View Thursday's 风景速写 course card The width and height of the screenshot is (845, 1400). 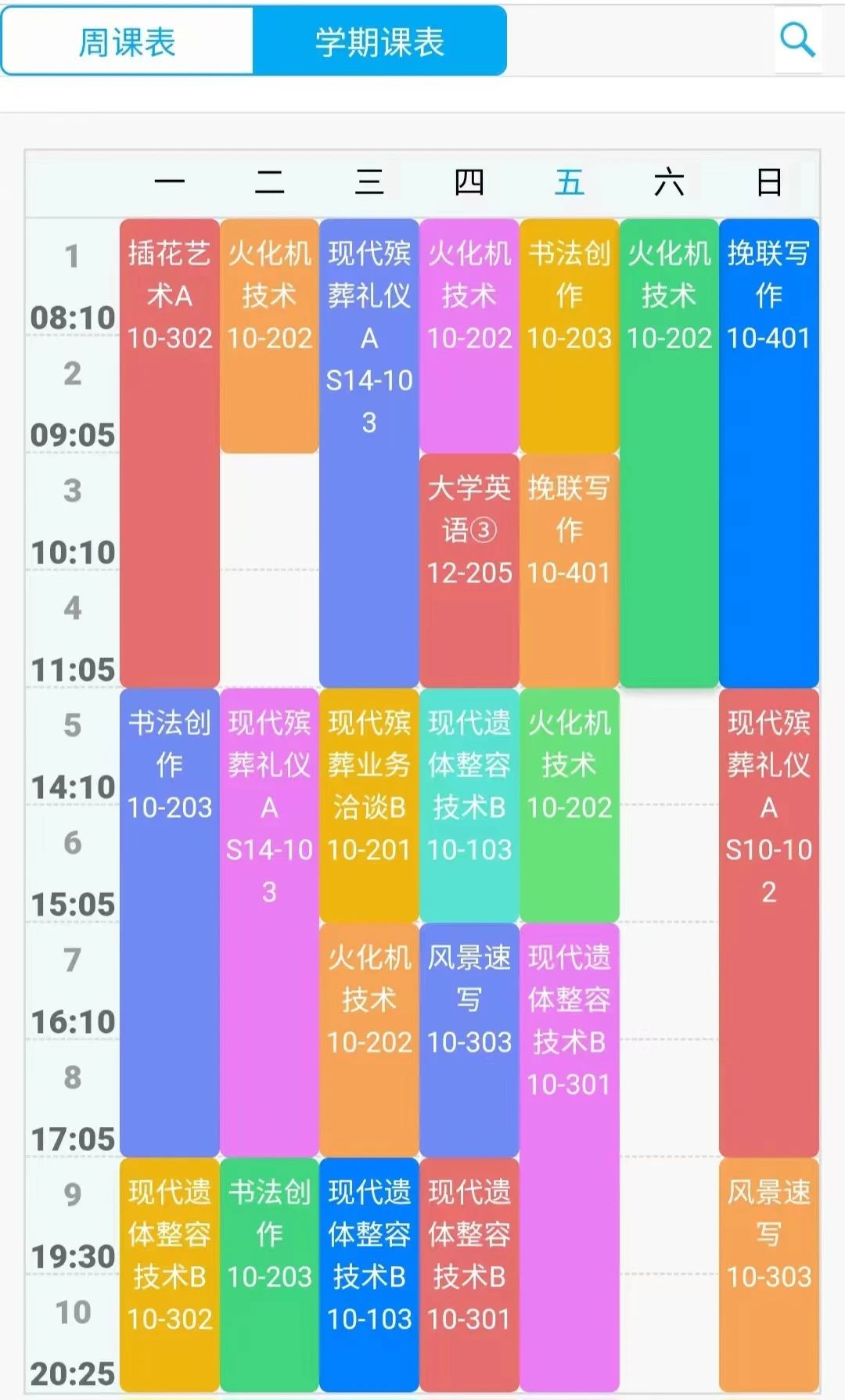[x=469, y=1039]
